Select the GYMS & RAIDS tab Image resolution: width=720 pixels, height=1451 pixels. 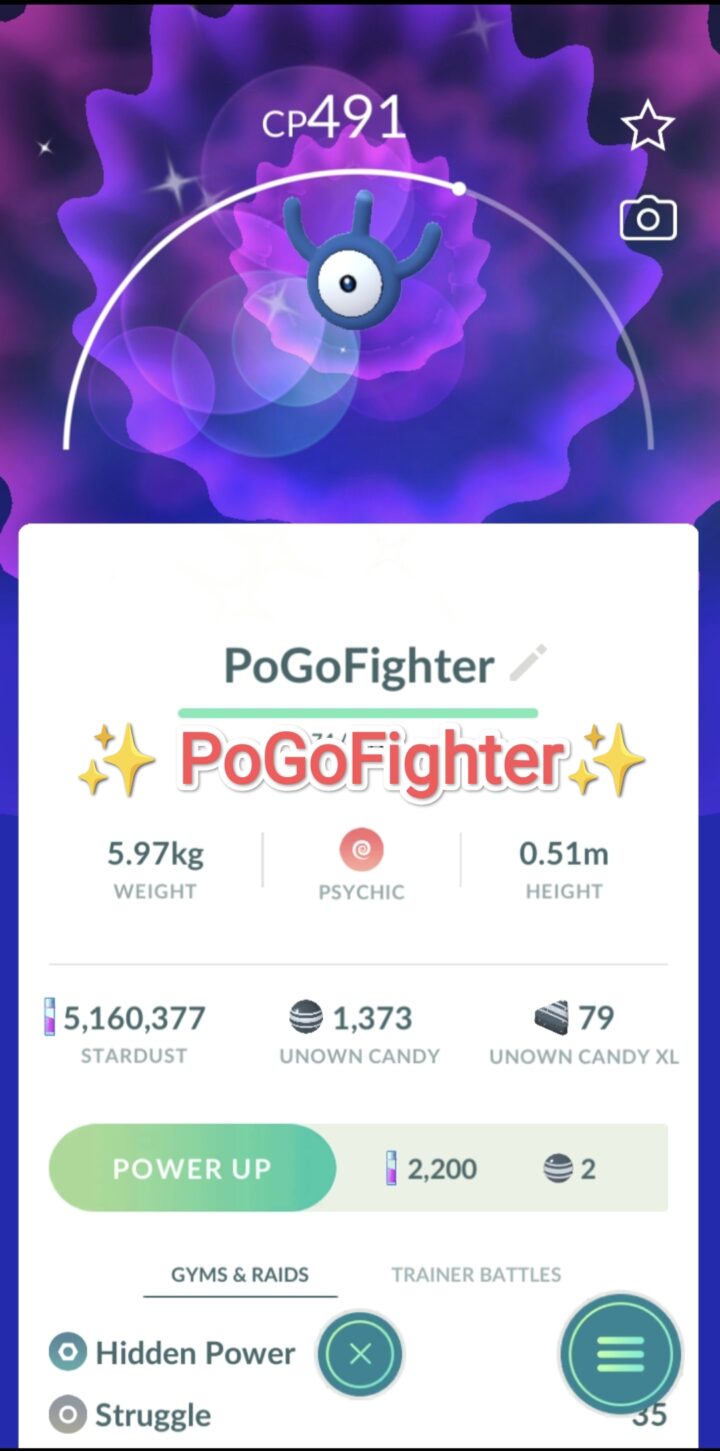tap(240, 1274)
